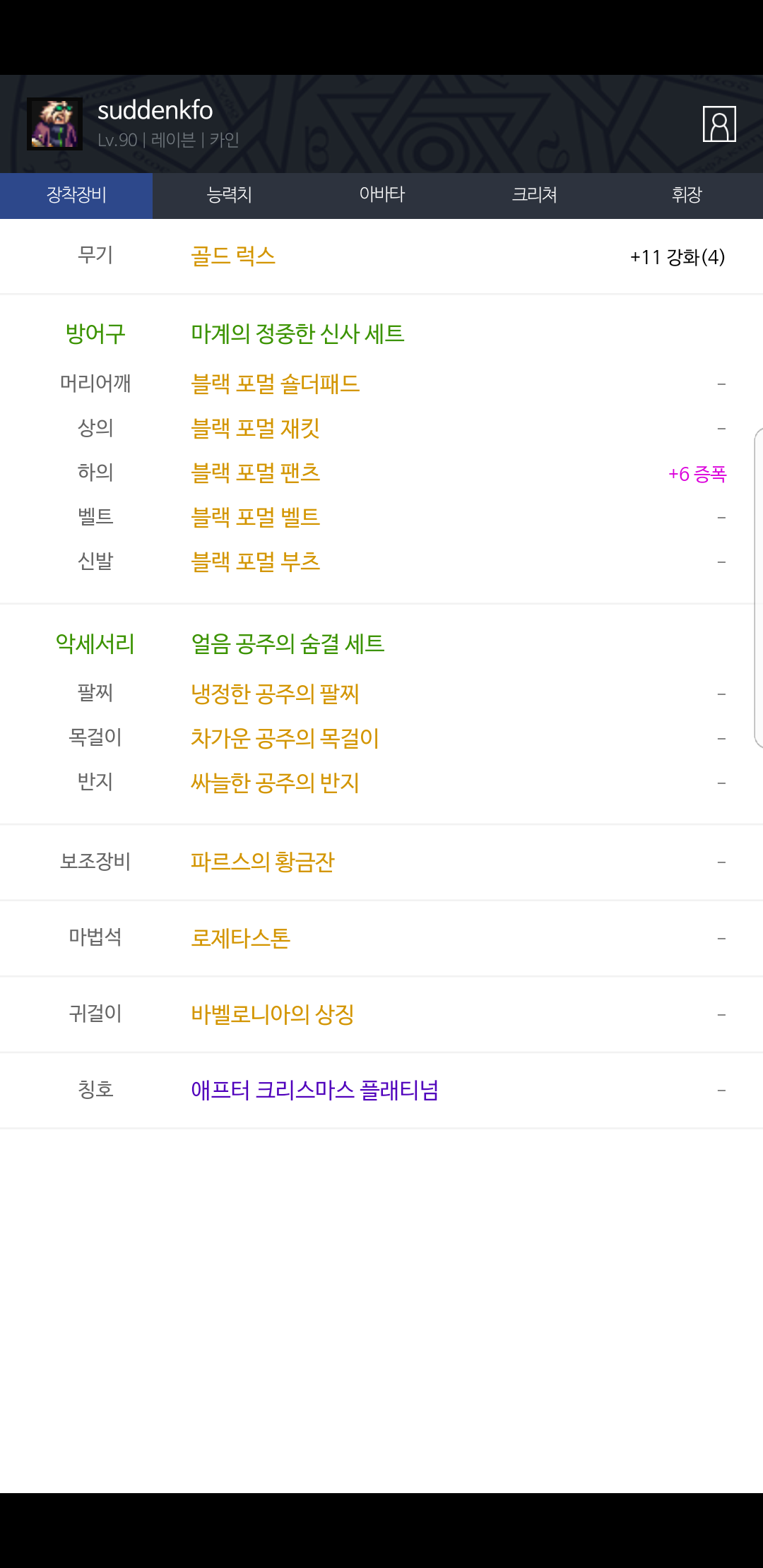Open the character profile icon
Viewport: 763px width, 1568px height.
(719, 124)
